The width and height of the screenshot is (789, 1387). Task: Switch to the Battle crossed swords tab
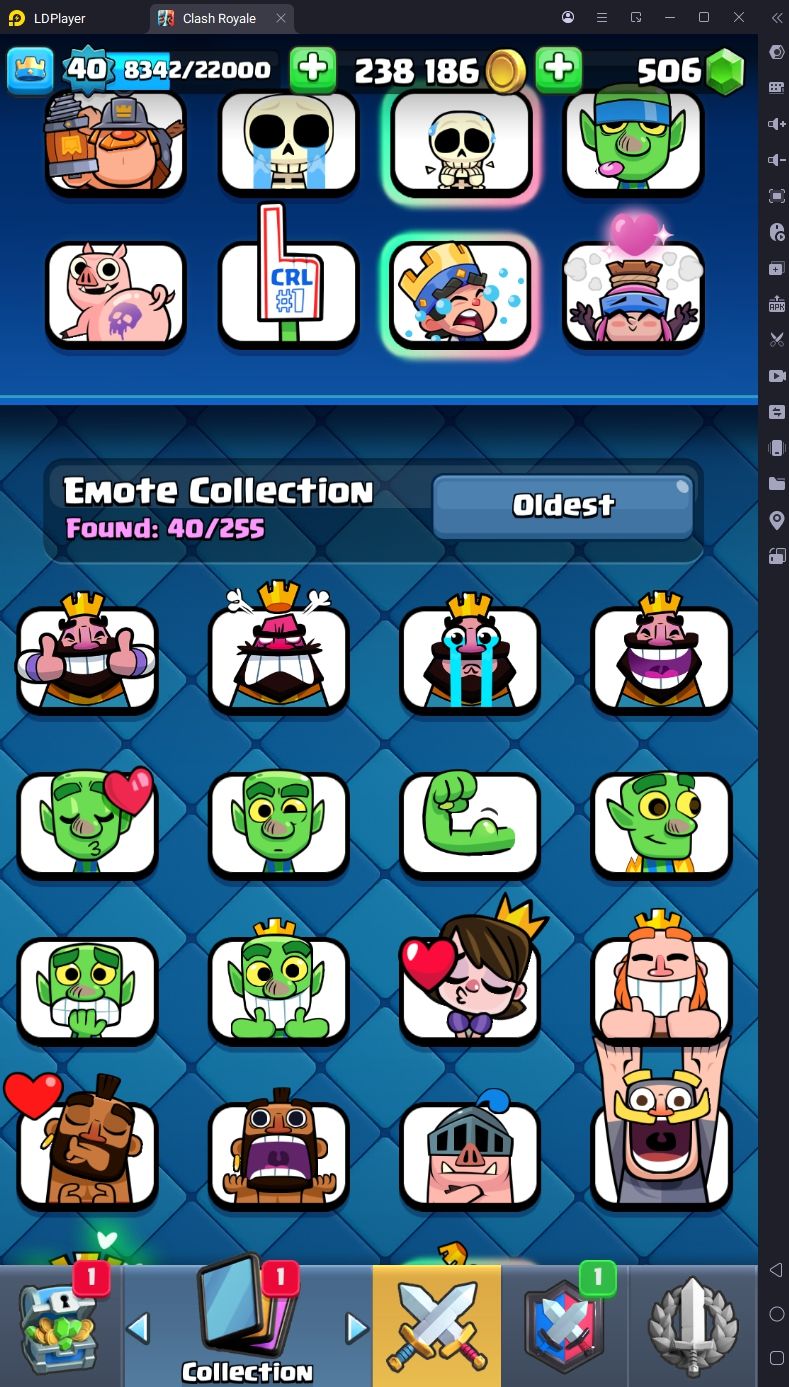coord(436,1325)
